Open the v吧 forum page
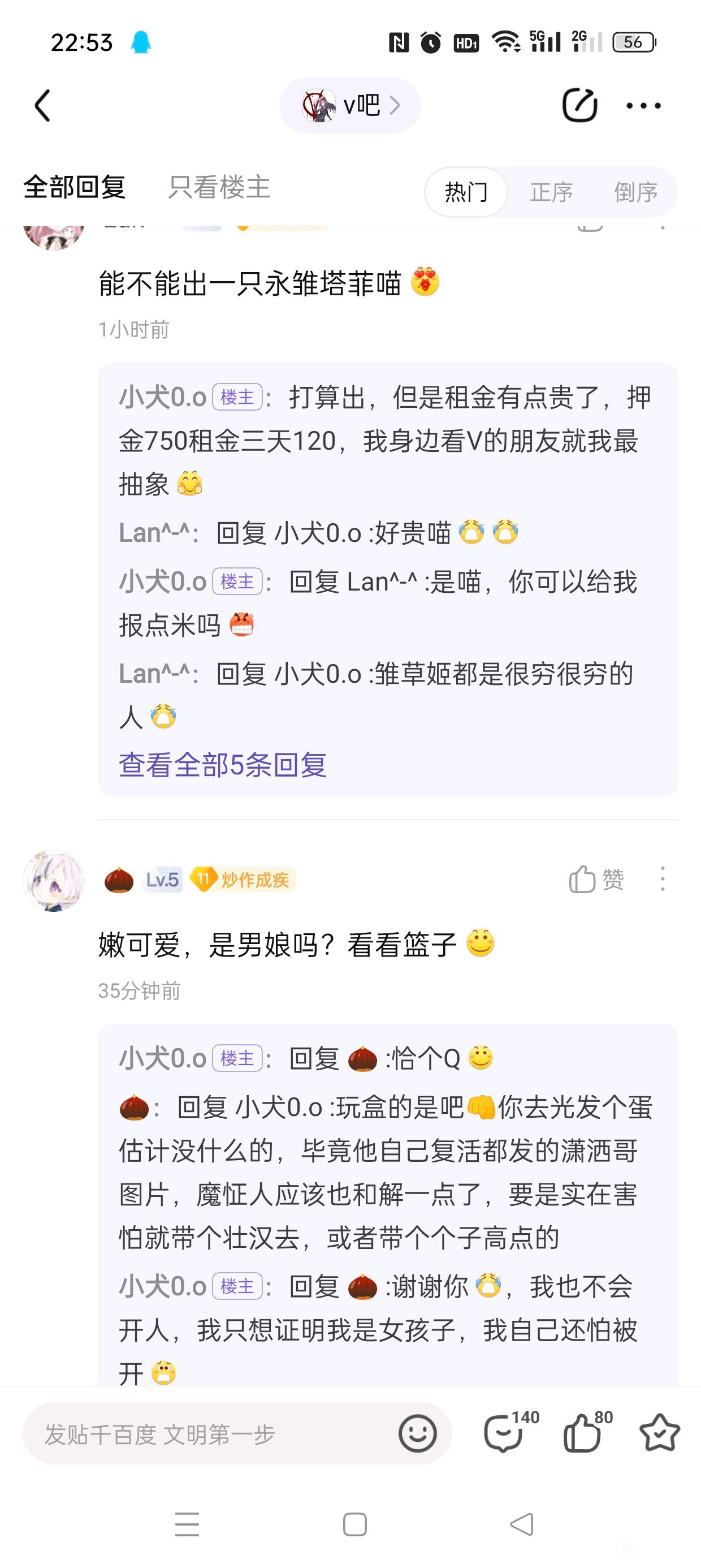 tap(350, 106)
